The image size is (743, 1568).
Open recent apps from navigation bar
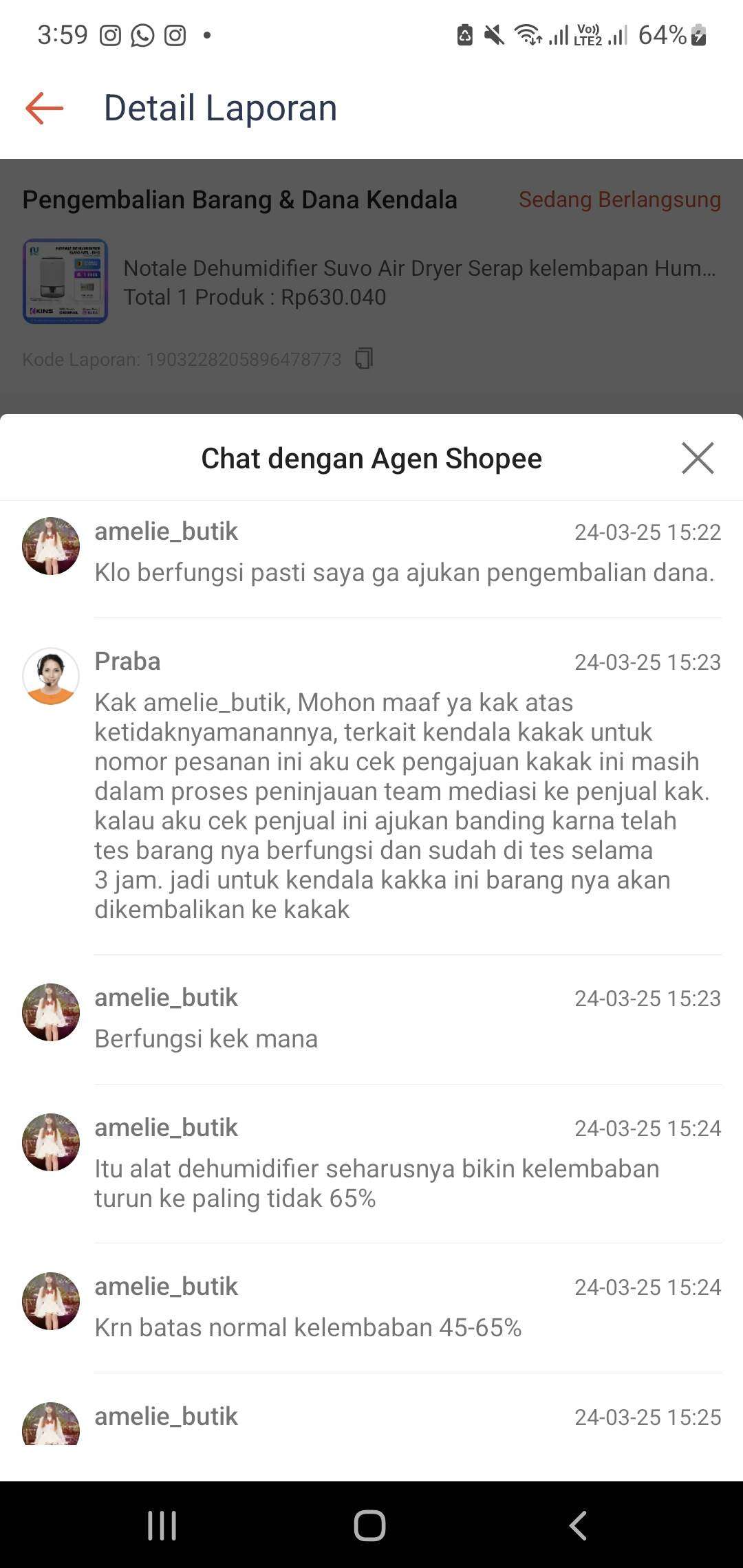[162, 1525]
